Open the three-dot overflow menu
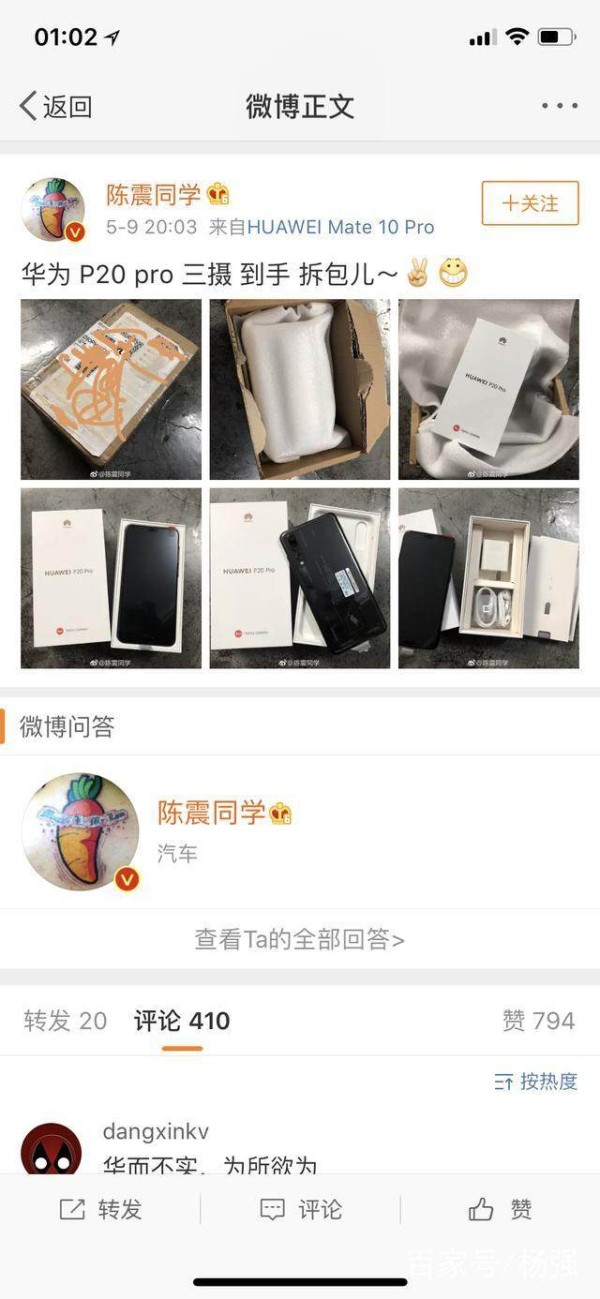 (559, 106)
